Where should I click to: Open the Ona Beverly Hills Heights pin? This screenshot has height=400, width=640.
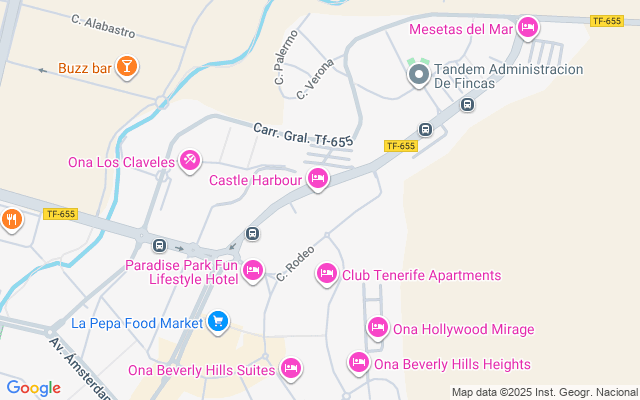358,363
